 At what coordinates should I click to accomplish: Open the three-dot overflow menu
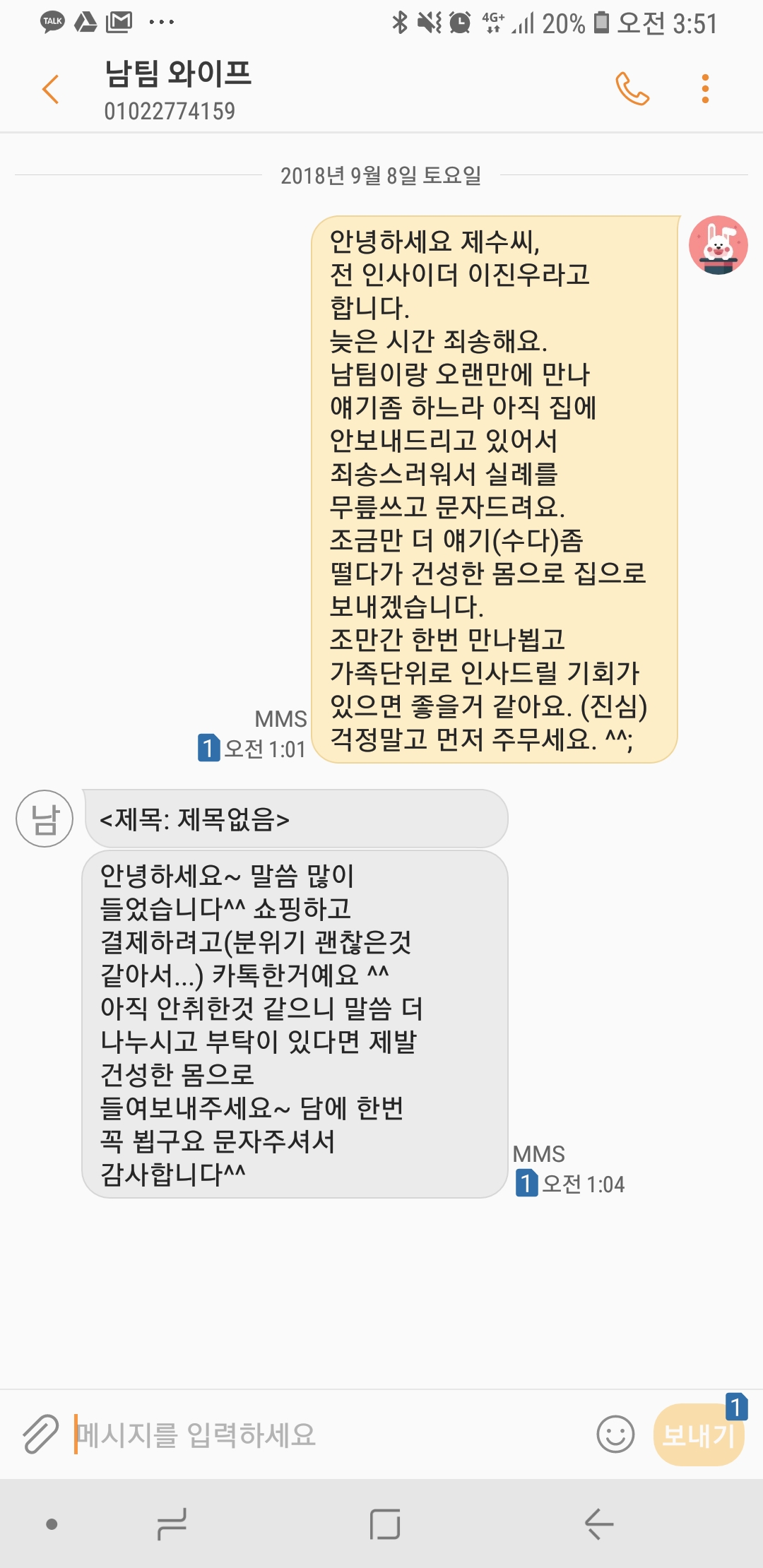pyautogui.click(x=704, y=90)
